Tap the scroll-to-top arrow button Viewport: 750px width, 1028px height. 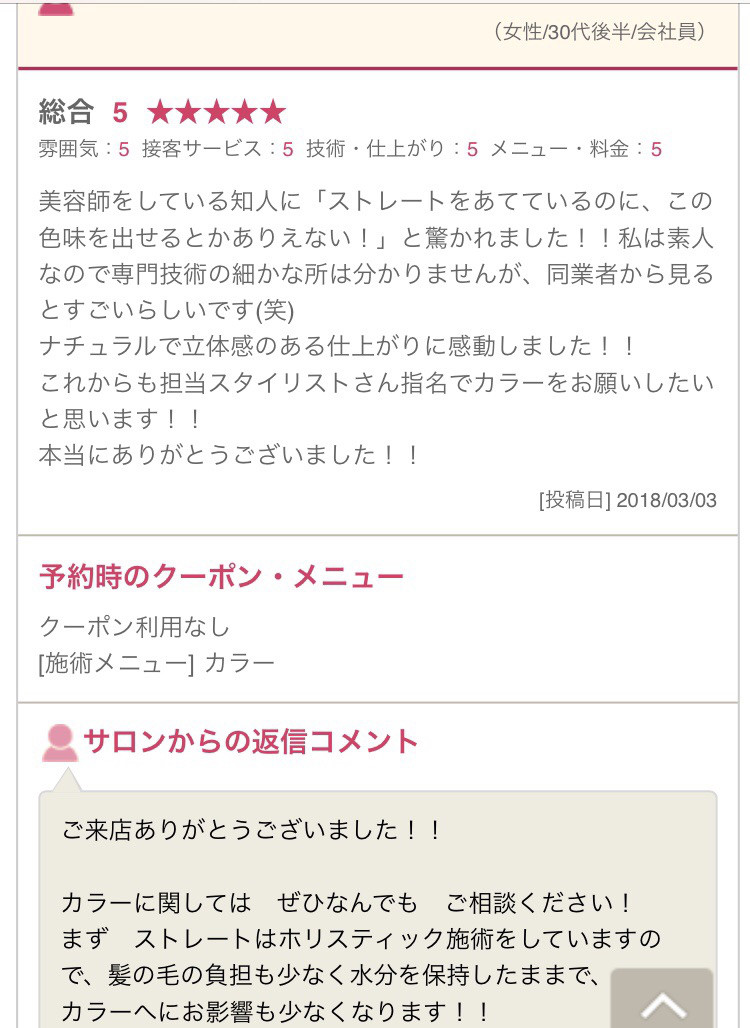tap(662, 1000)
